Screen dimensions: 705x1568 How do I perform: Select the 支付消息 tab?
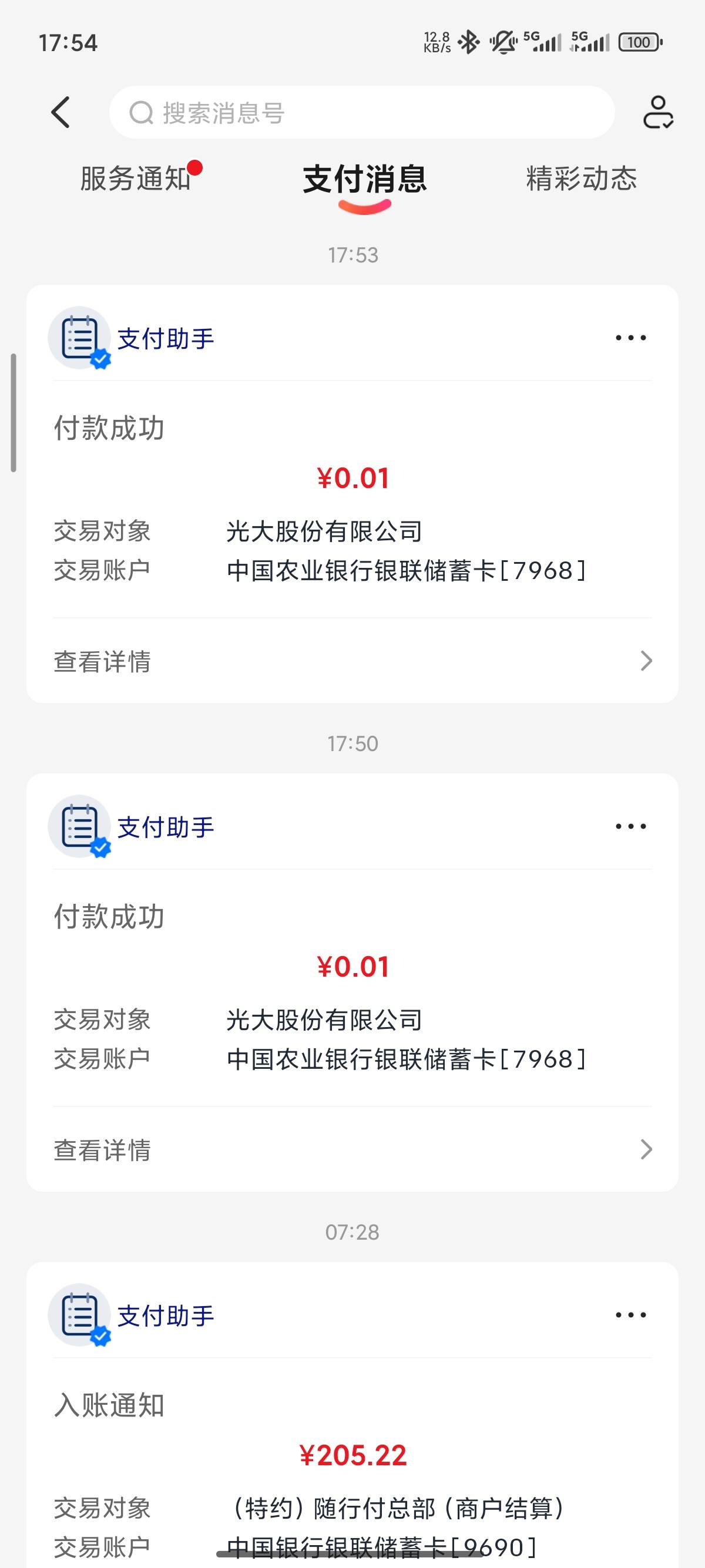[365, 179]
